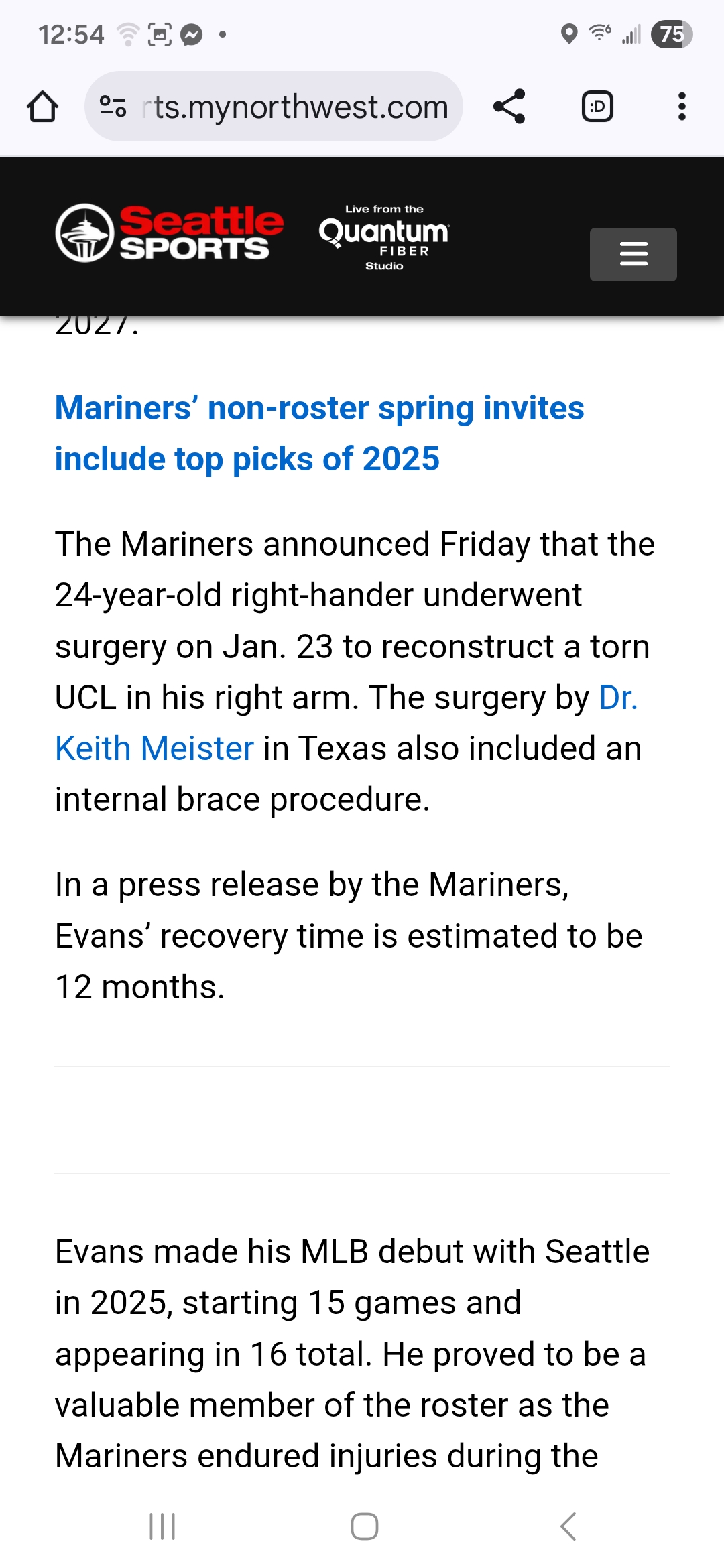Share this page

click(509, 107)
